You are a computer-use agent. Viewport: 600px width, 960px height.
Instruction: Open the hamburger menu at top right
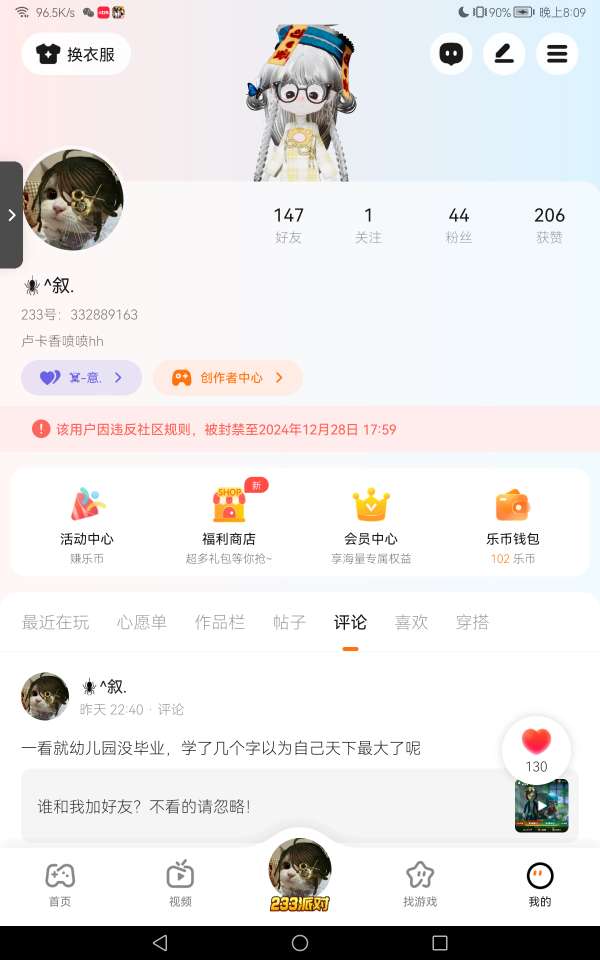pos(557,54)
